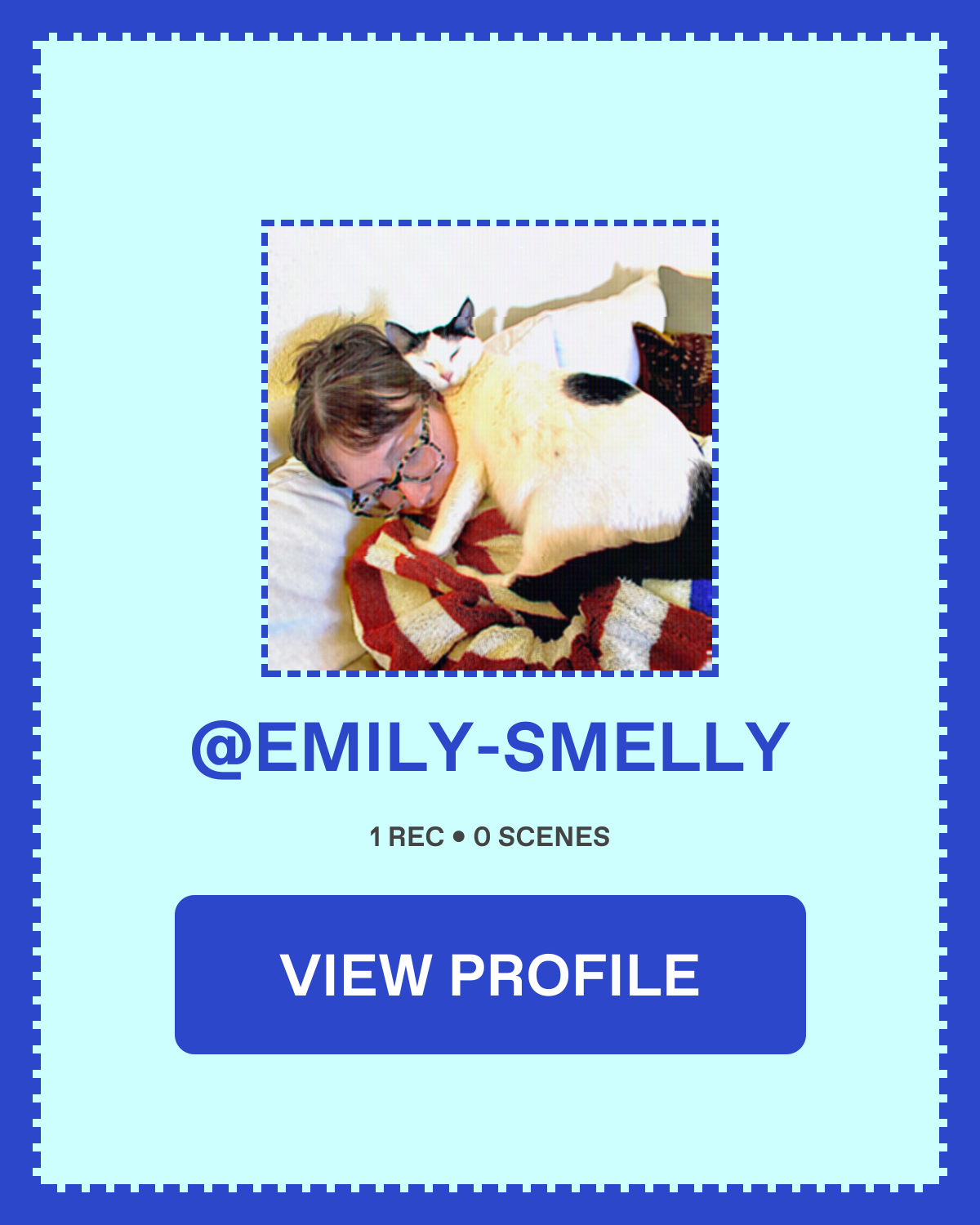The width and height of the screenshot is (980, 1225).
Task: Open the @emily-smelly profile photo
Action: (490, 448)
